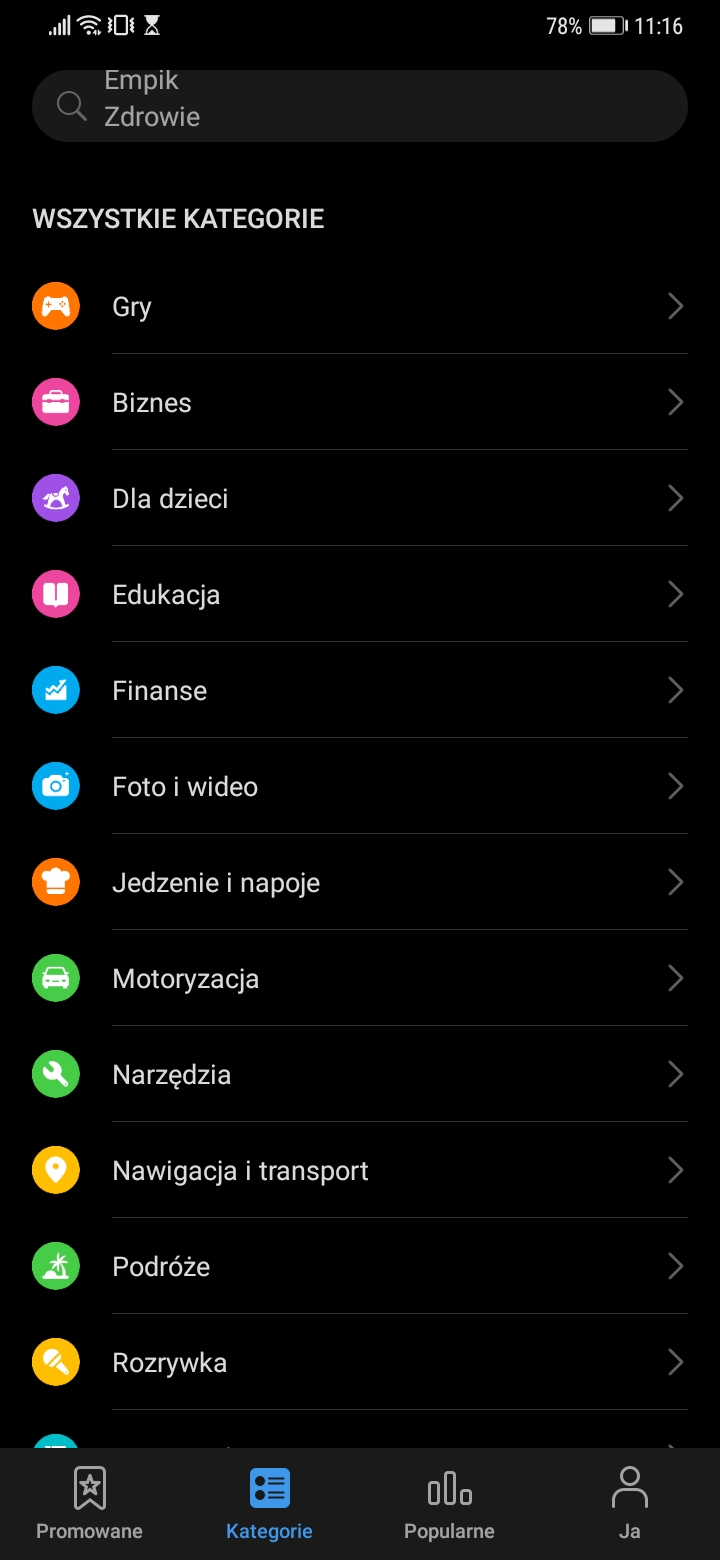
Task: Tap the Kategorie tab
Action: (269, 1503)
